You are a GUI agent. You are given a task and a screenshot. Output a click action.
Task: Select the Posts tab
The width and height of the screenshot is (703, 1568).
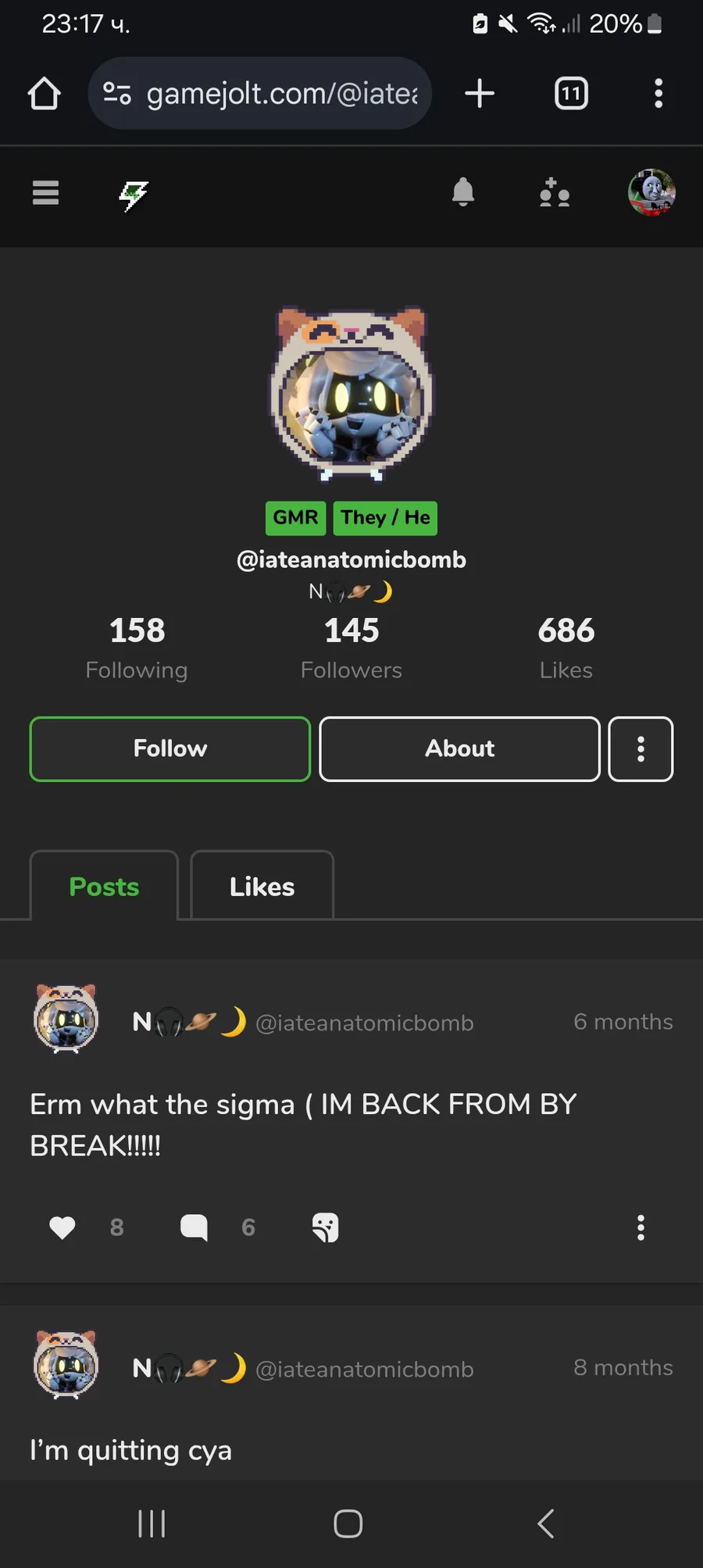click(x=104, y=886)
